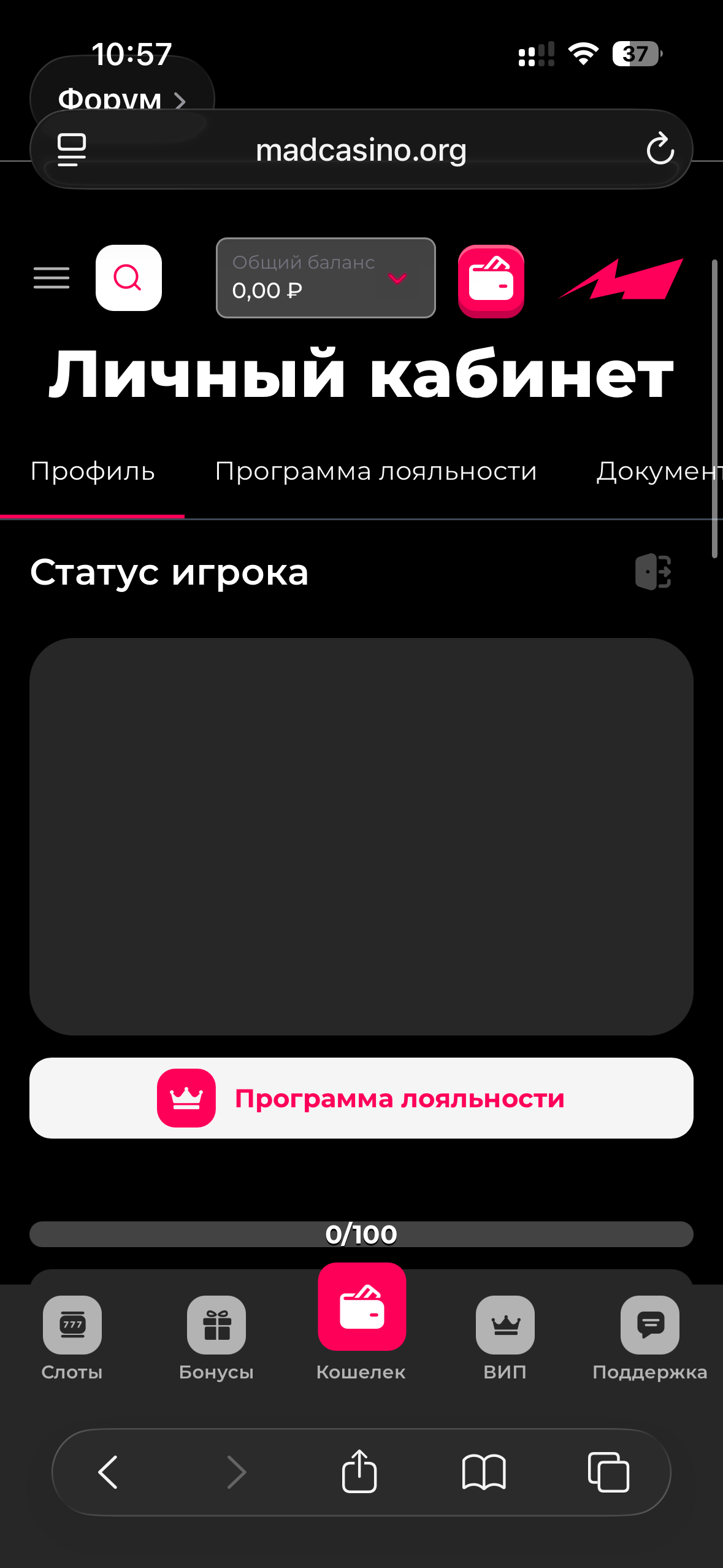Viewport: 723px width, 1568px height.
Task: Show open browser tabs
Action: pyautogui.click(x=608, y=1472)
